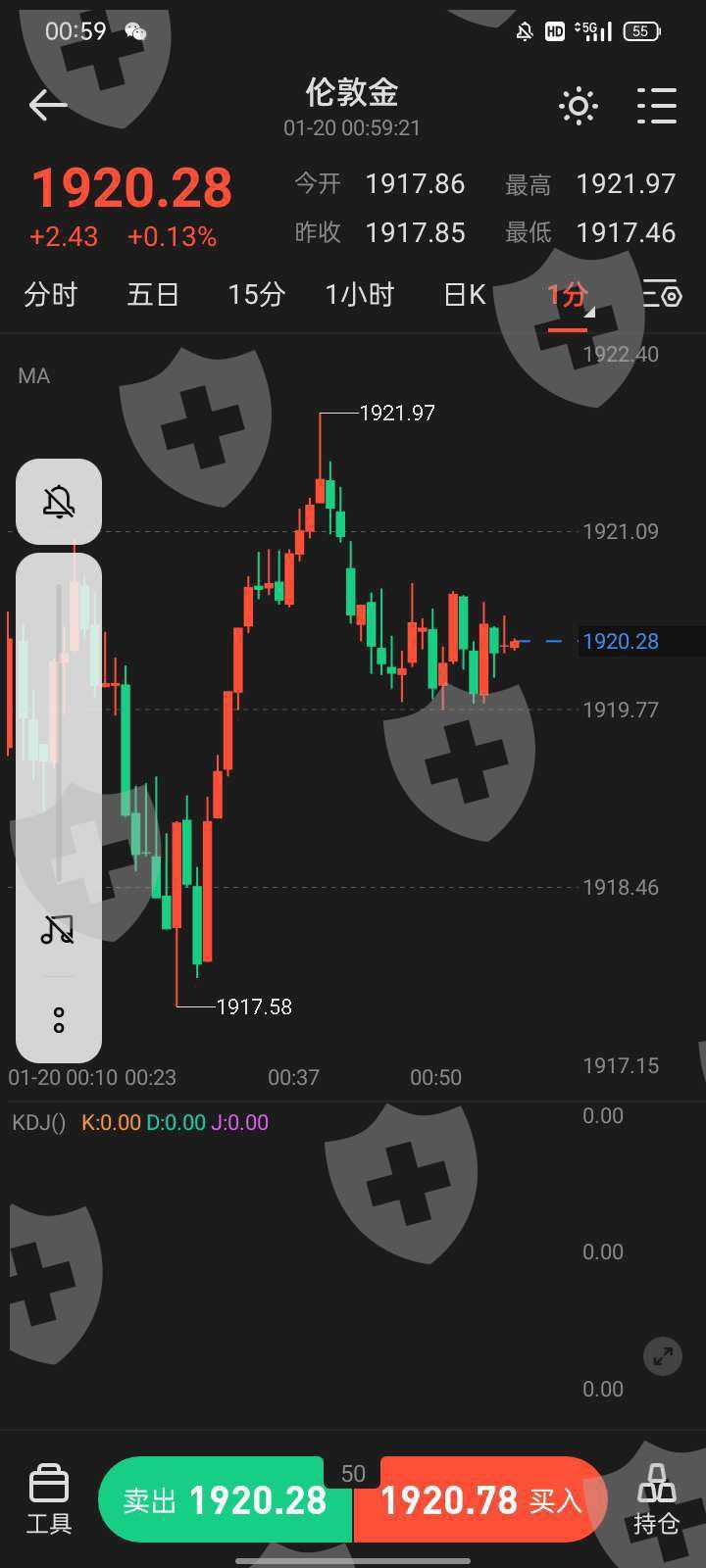
Task: Switch to the 分时 chart tab
Action: (50, 294)
